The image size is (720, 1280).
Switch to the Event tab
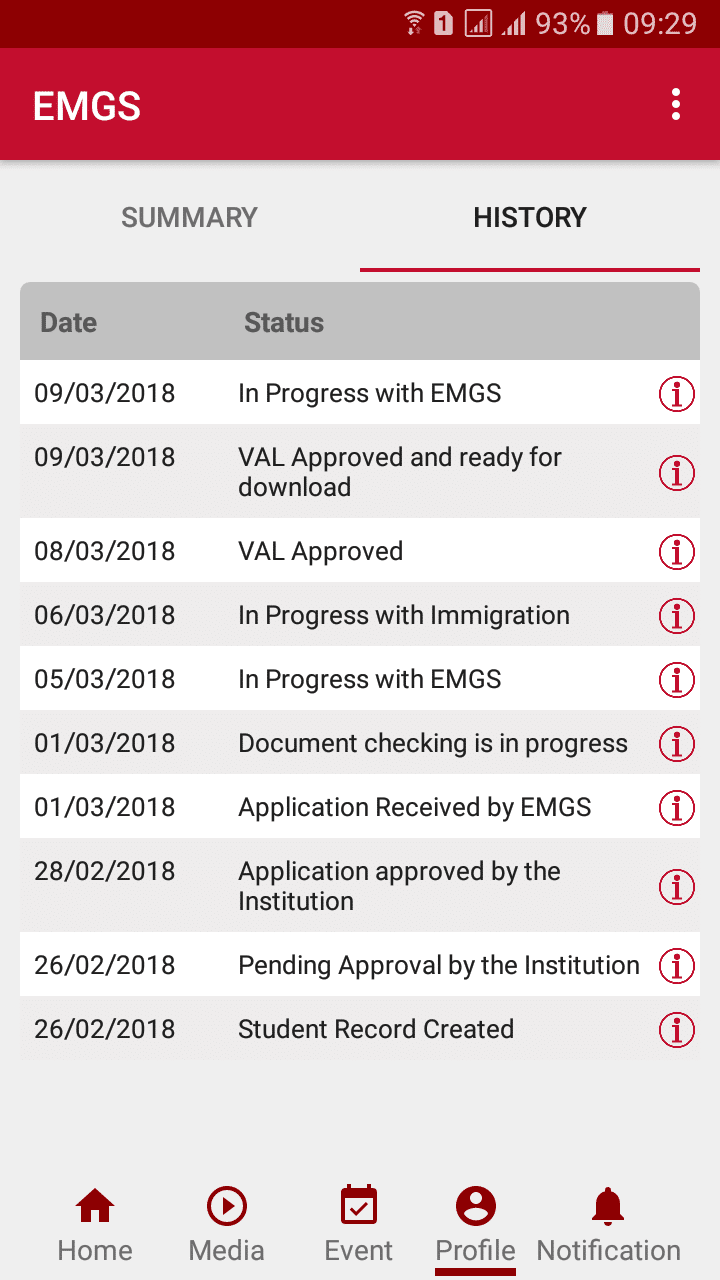359,1225
